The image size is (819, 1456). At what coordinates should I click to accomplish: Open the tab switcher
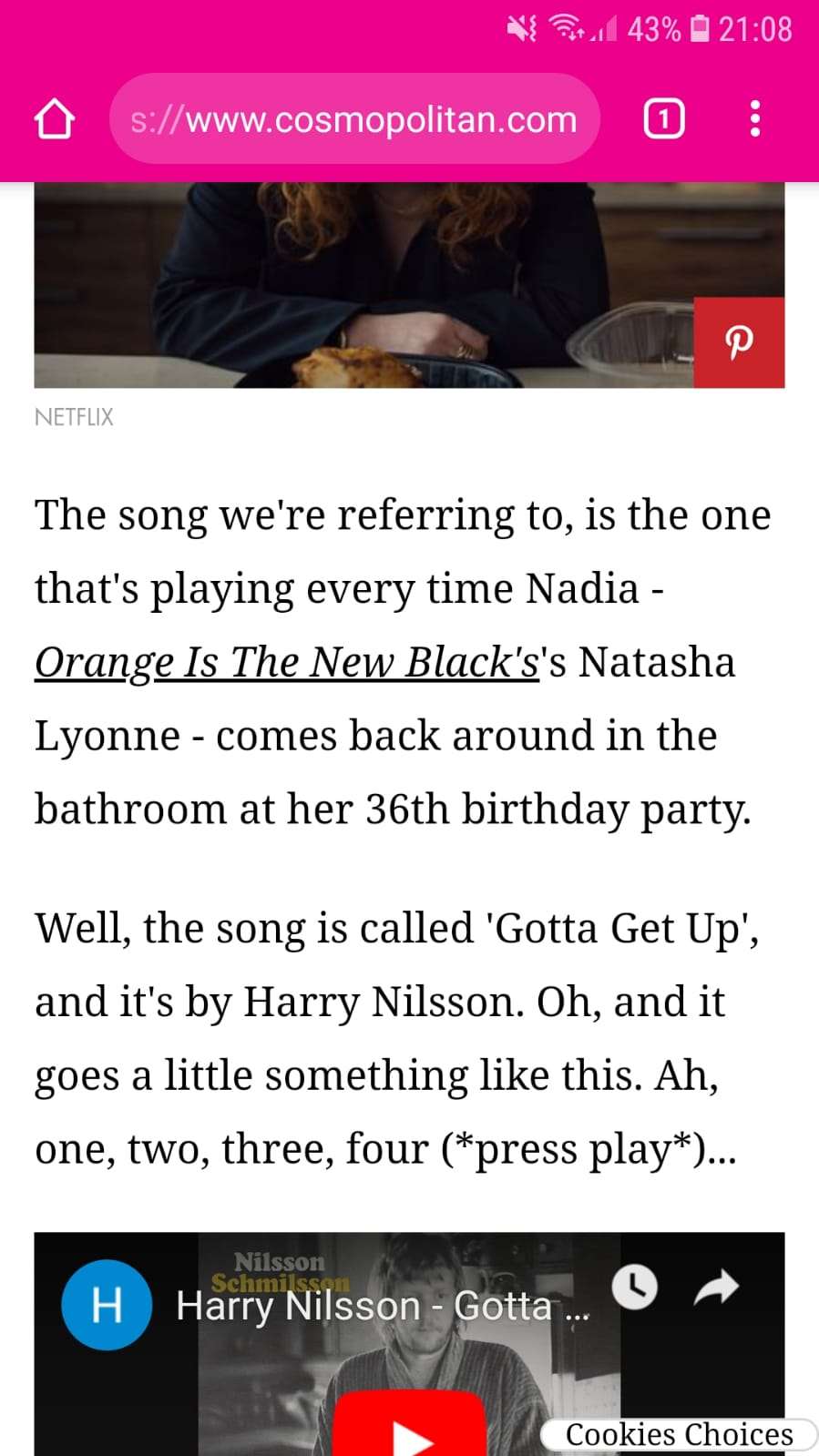click(x=664, y=119)
